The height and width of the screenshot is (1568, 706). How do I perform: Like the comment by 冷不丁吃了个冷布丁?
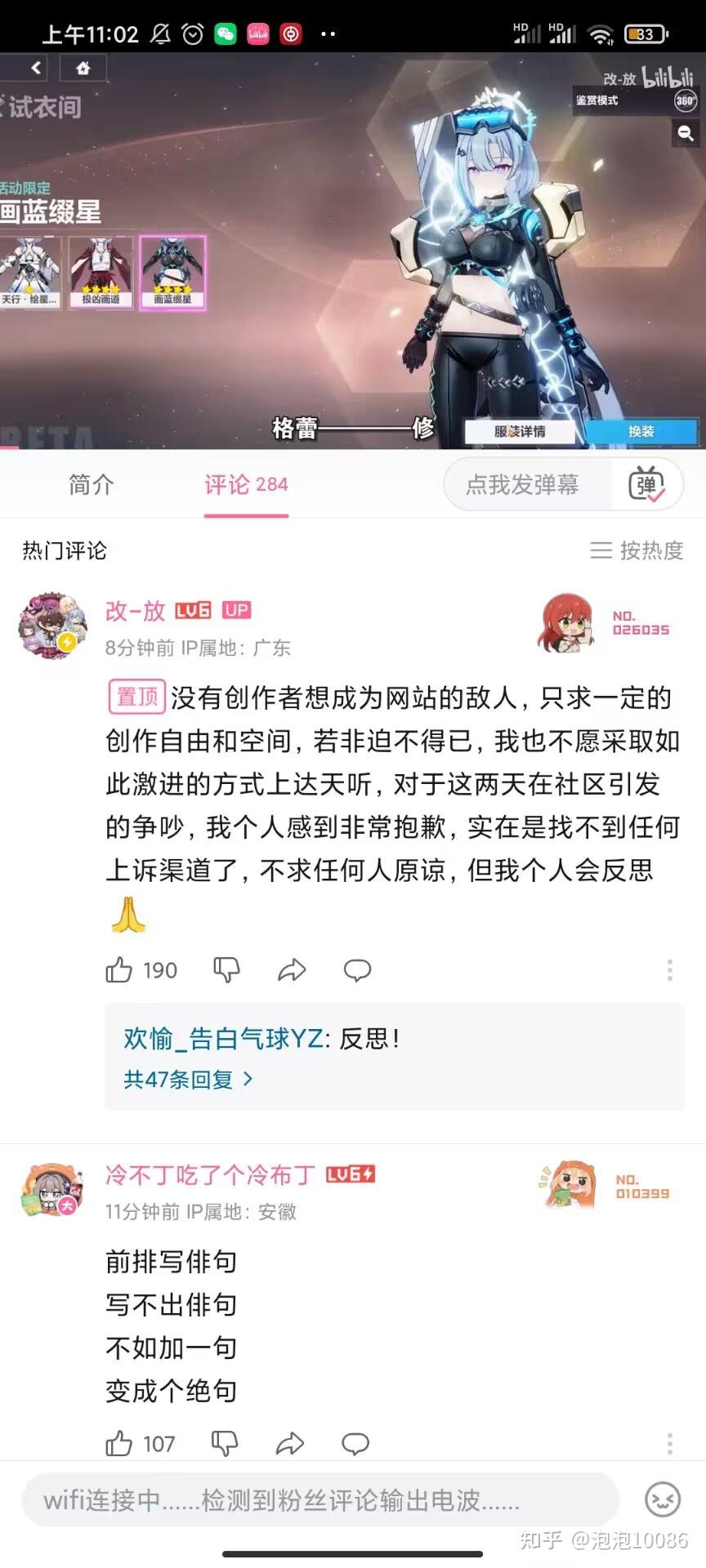tap(119, 1444)
